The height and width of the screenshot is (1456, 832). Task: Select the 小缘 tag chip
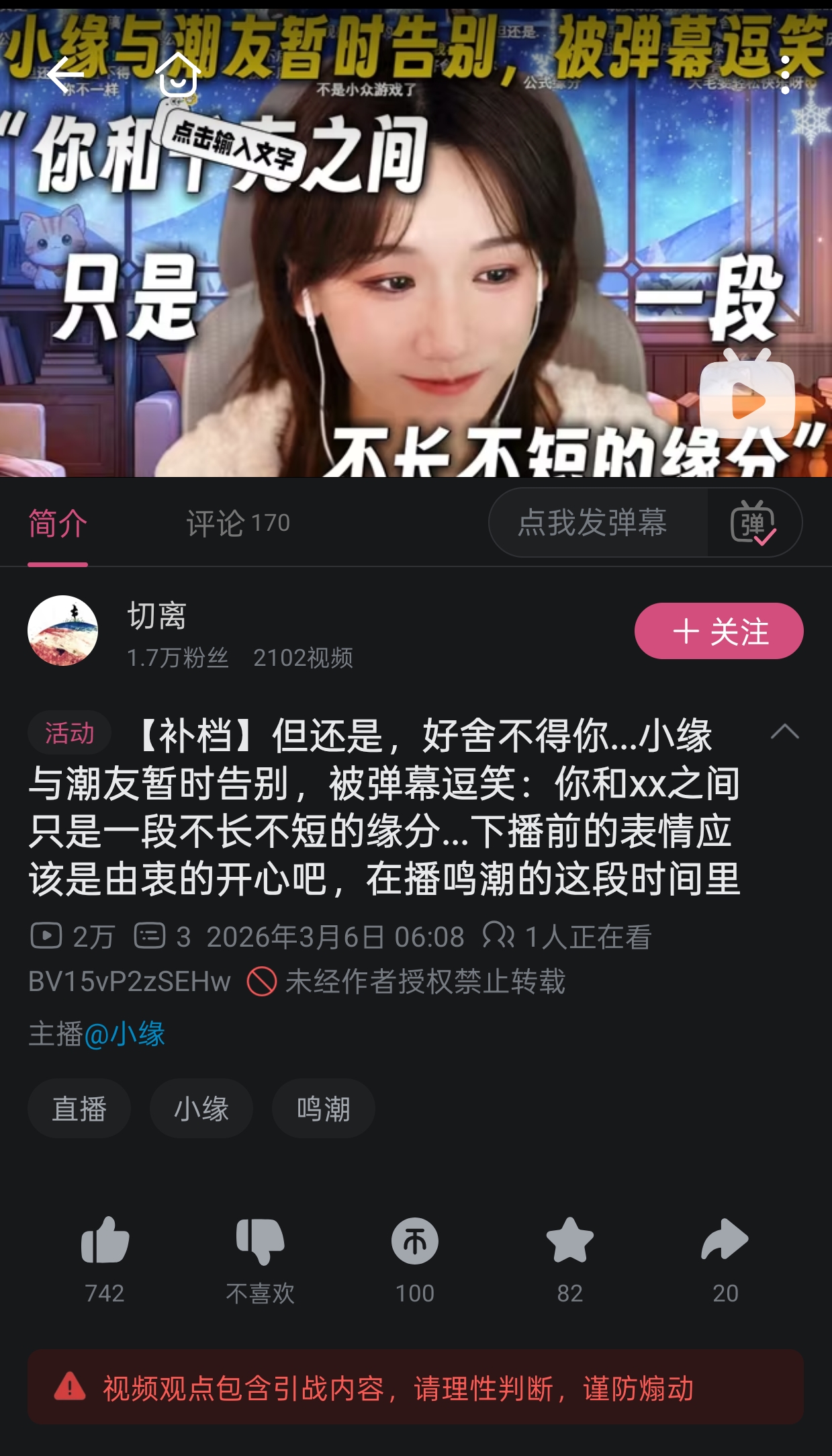pos(201,1109)
